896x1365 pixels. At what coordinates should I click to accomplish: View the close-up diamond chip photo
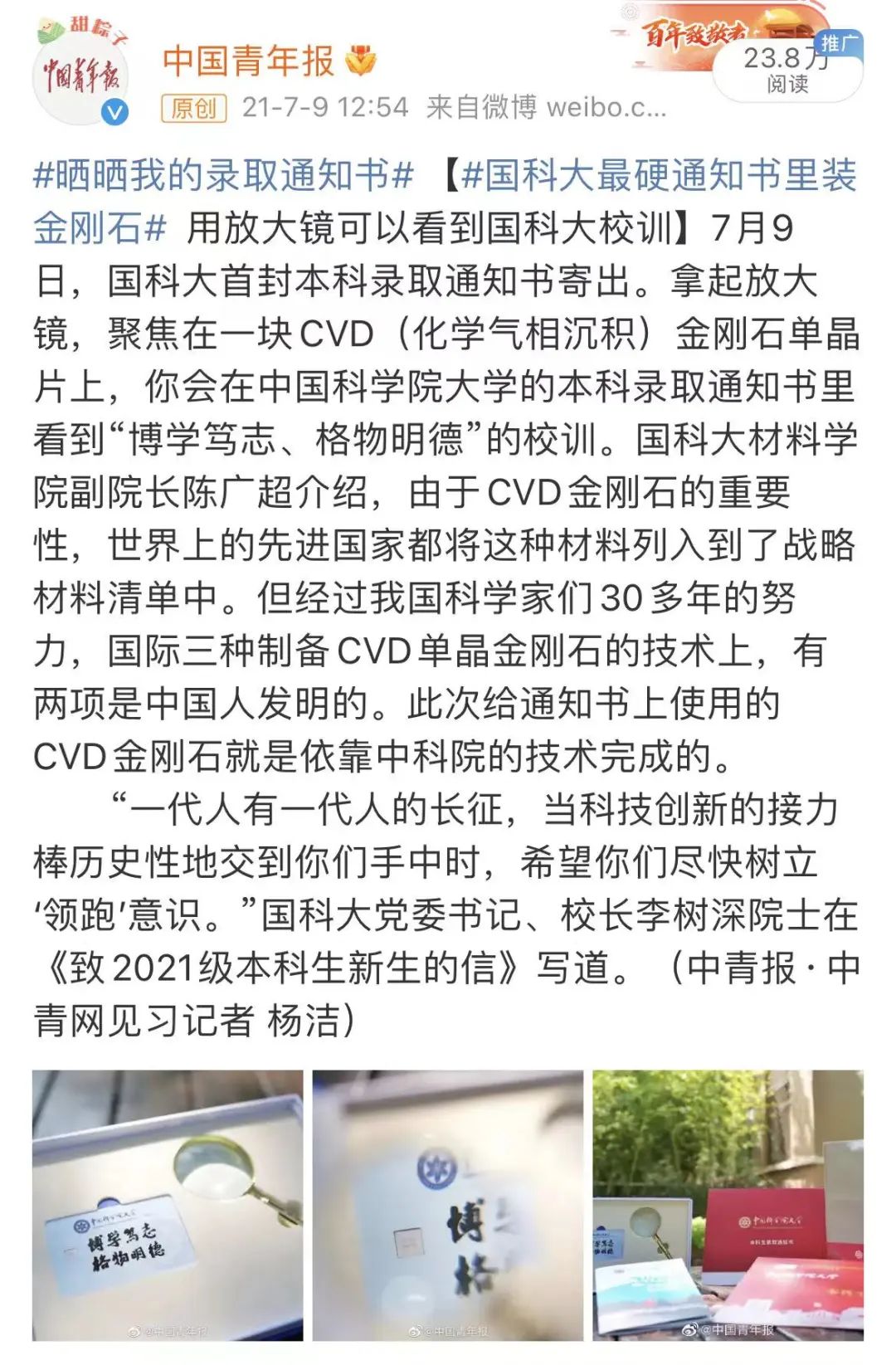448,1204
